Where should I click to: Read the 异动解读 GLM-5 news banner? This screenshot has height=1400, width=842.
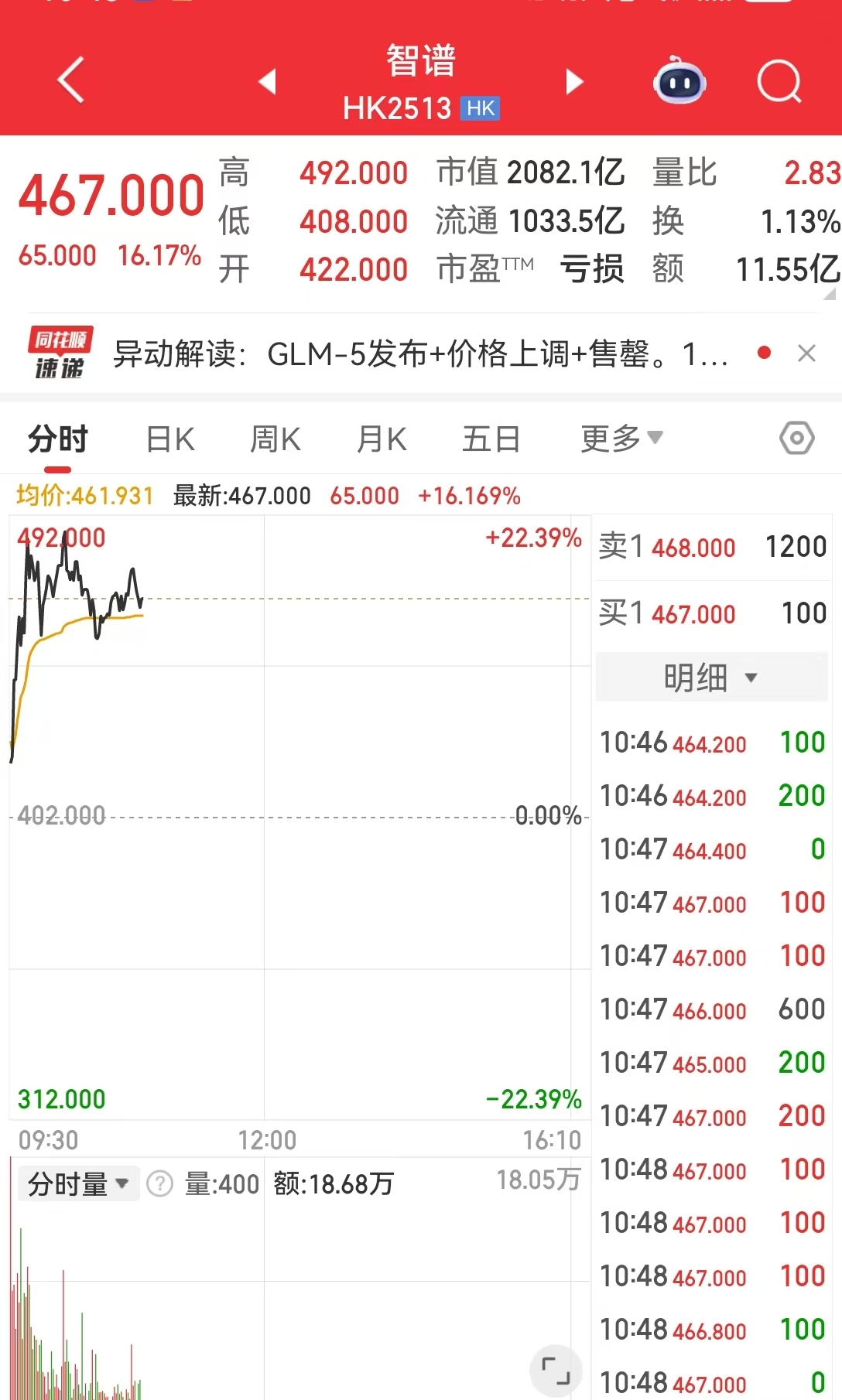(x=420, y=354)
